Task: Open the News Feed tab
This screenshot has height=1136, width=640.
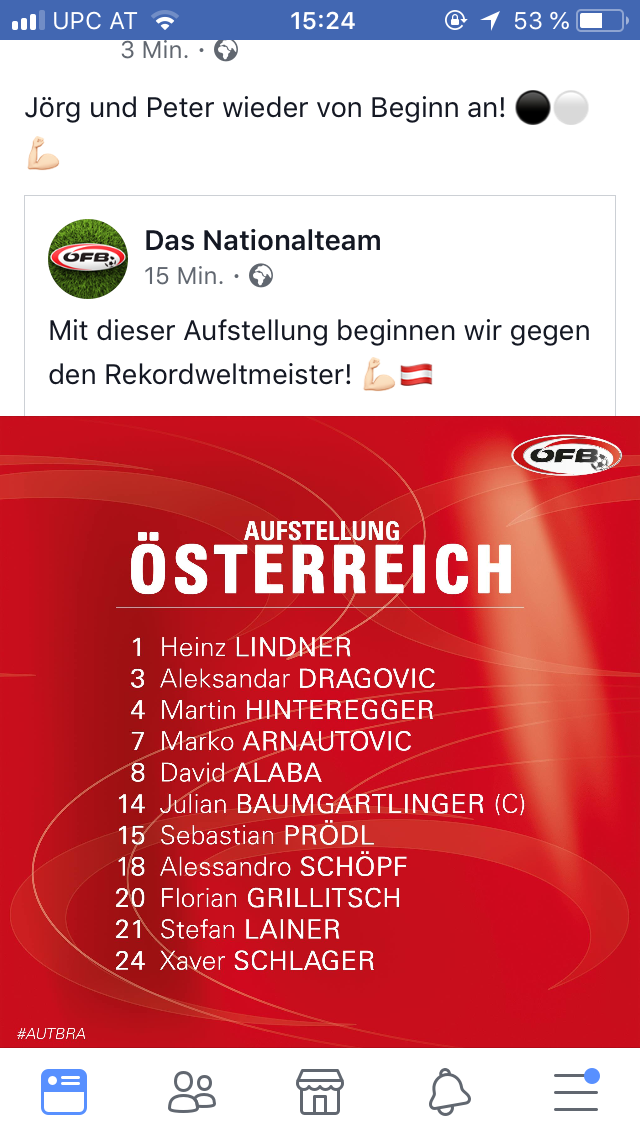Action: pos(64,1092)
